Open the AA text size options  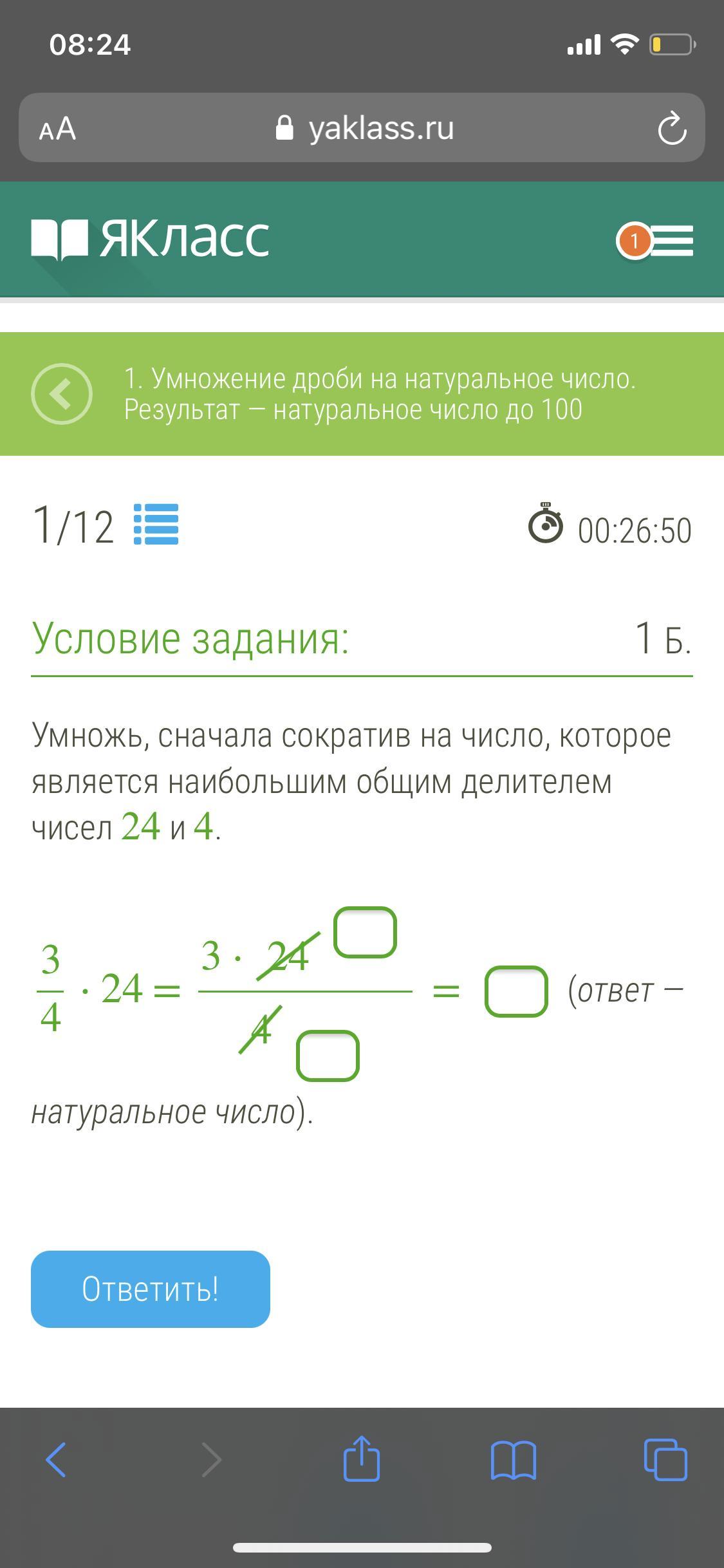[x=57, y=129]
